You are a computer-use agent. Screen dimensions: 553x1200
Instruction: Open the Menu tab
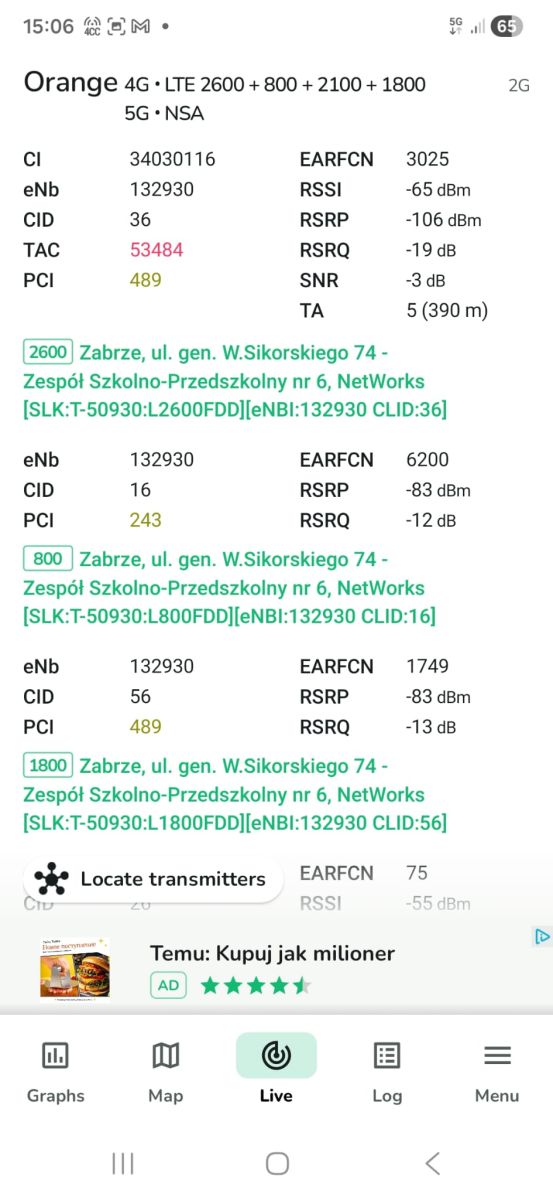pos(497,1069)
